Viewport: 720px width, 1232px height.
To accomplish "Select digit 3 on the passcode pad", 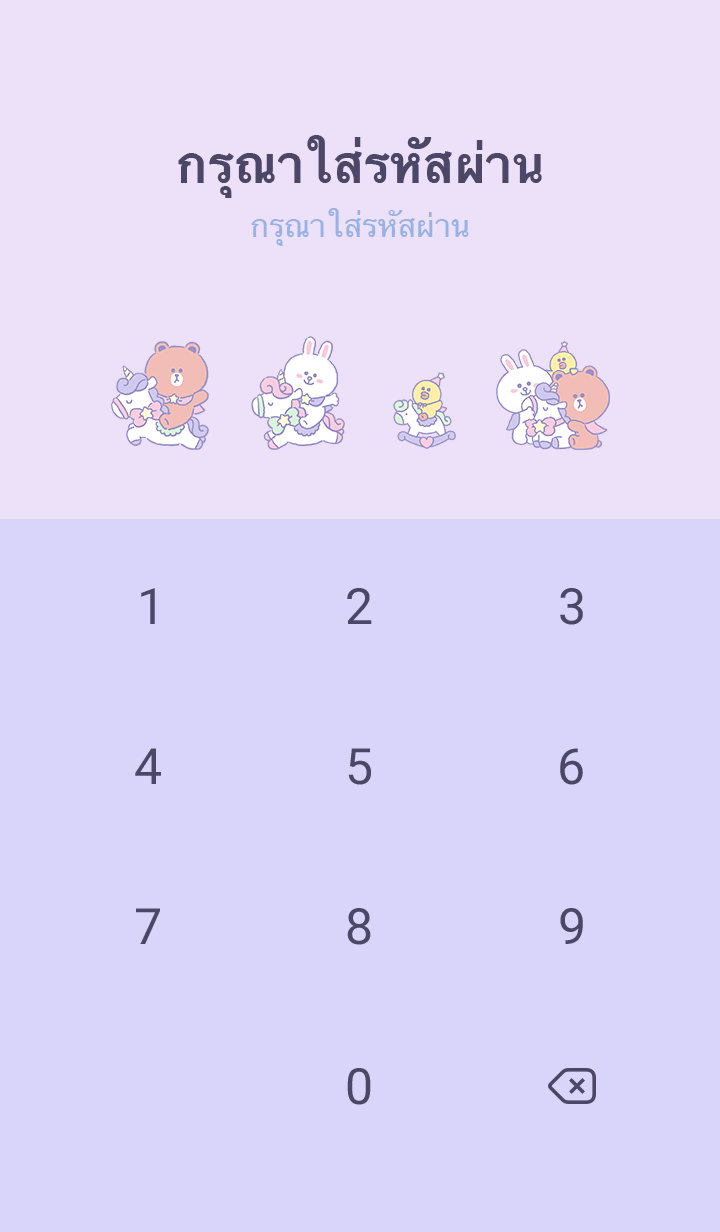I will point(571,607).
